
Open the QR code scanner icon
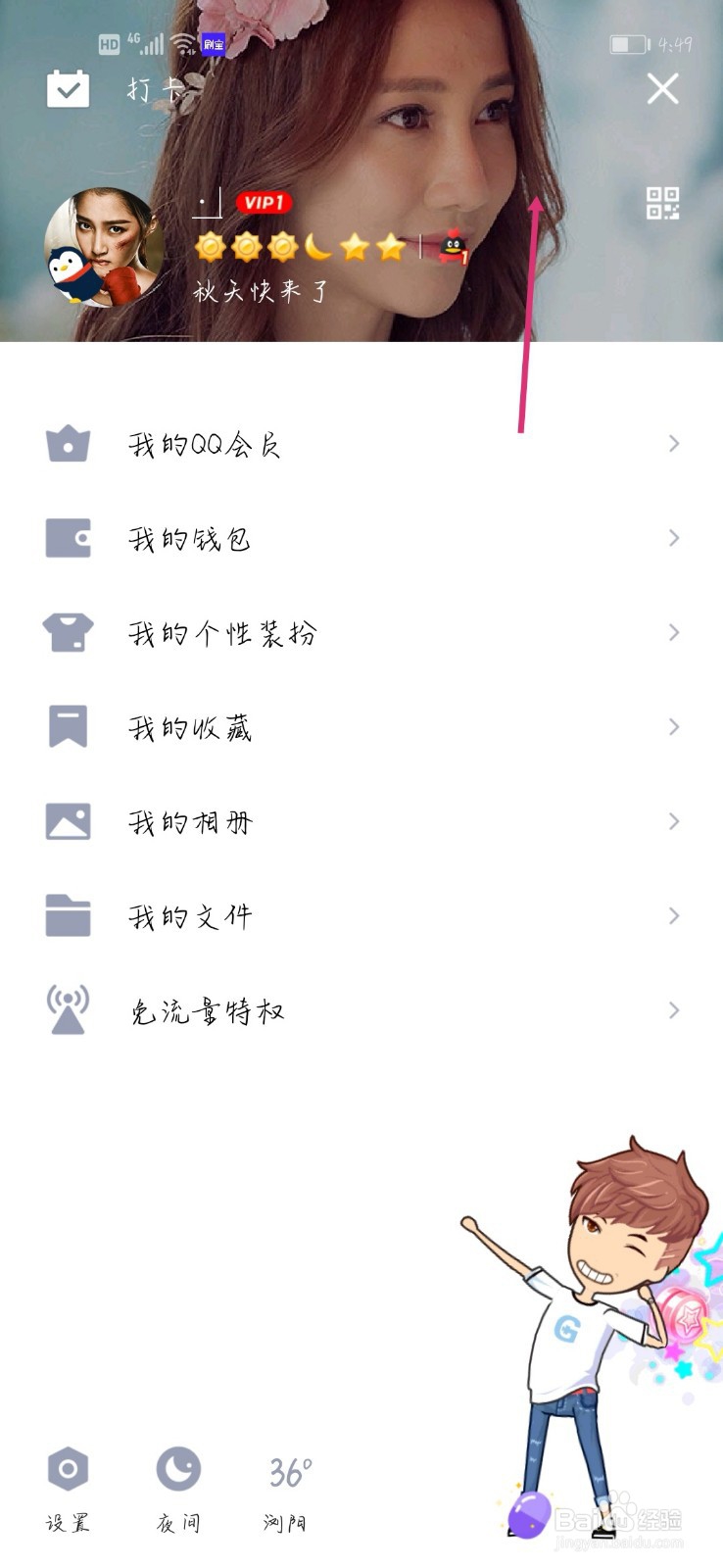coord(661,203)
